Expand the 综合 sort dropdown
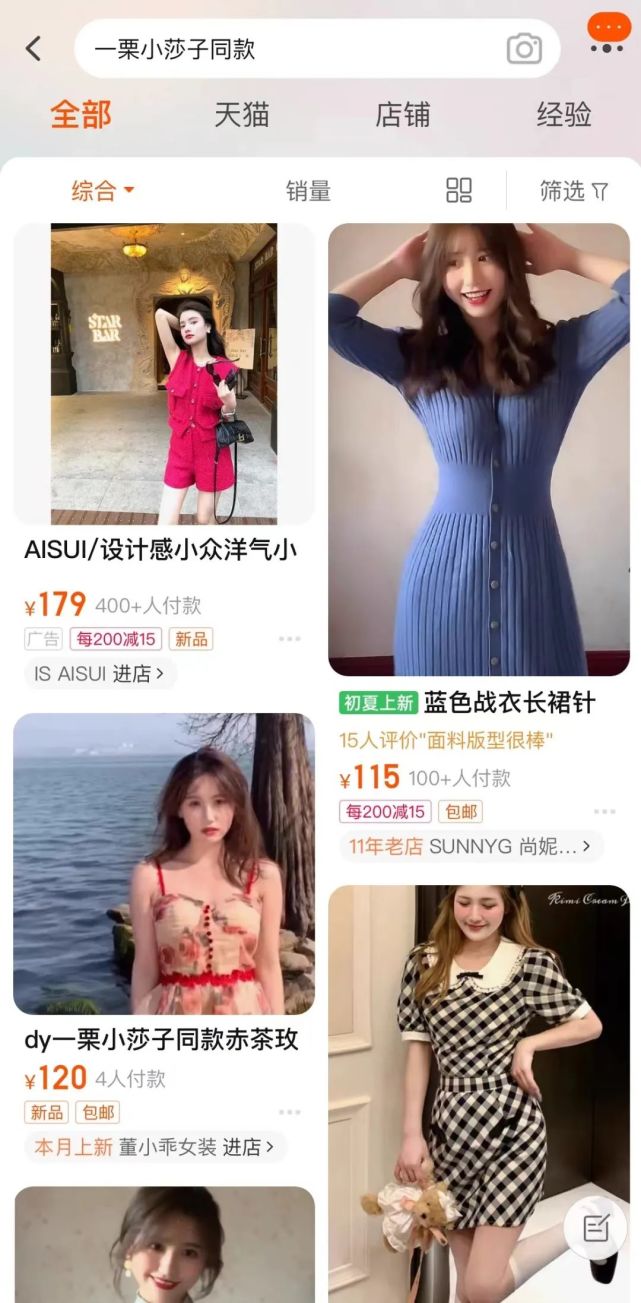 pos(102,191)
